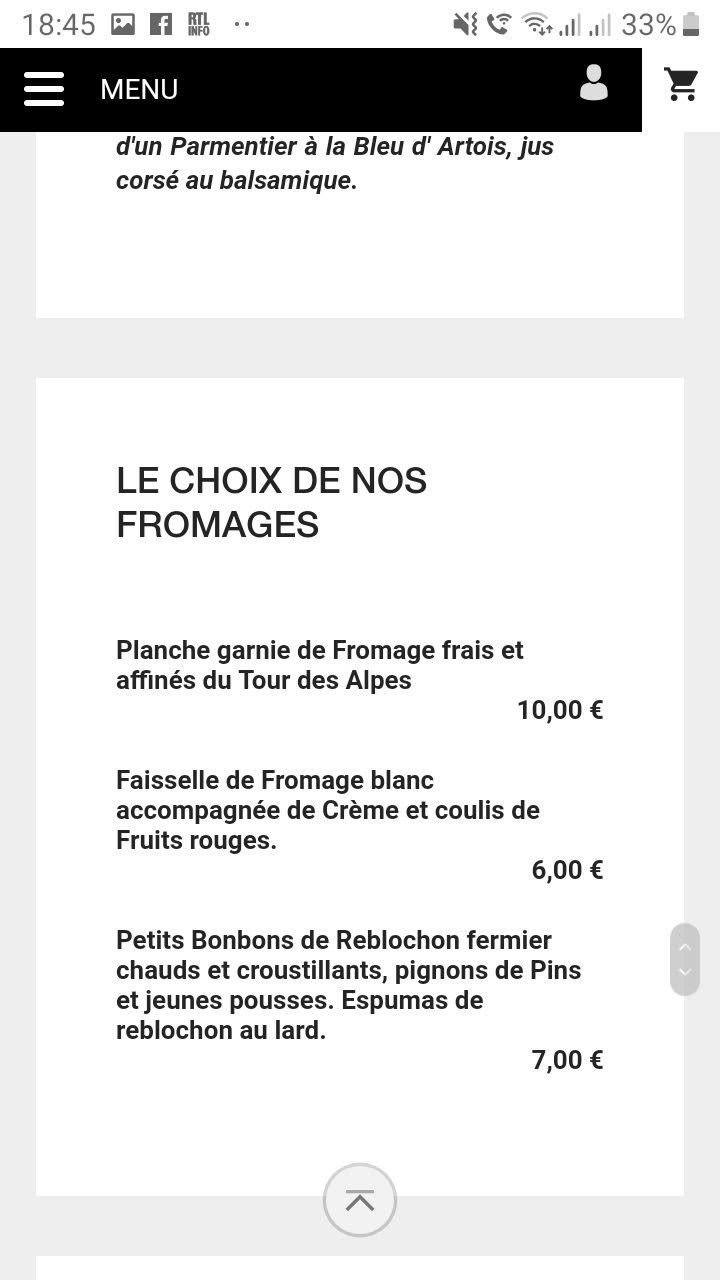Open the user account profile icon
720x1280 pixels.
594,84
